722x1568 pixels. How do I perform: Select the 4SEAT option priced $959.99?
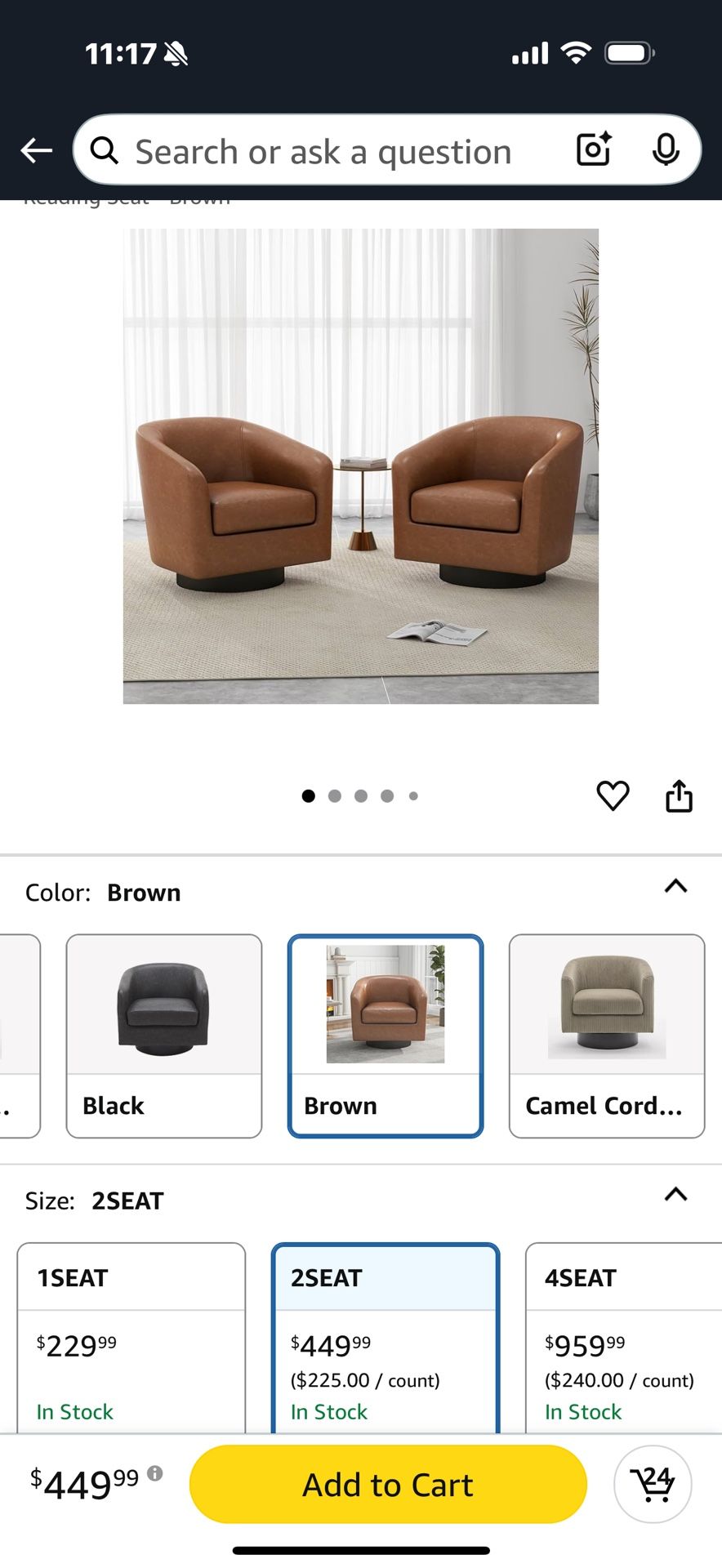coord(629,1339)
